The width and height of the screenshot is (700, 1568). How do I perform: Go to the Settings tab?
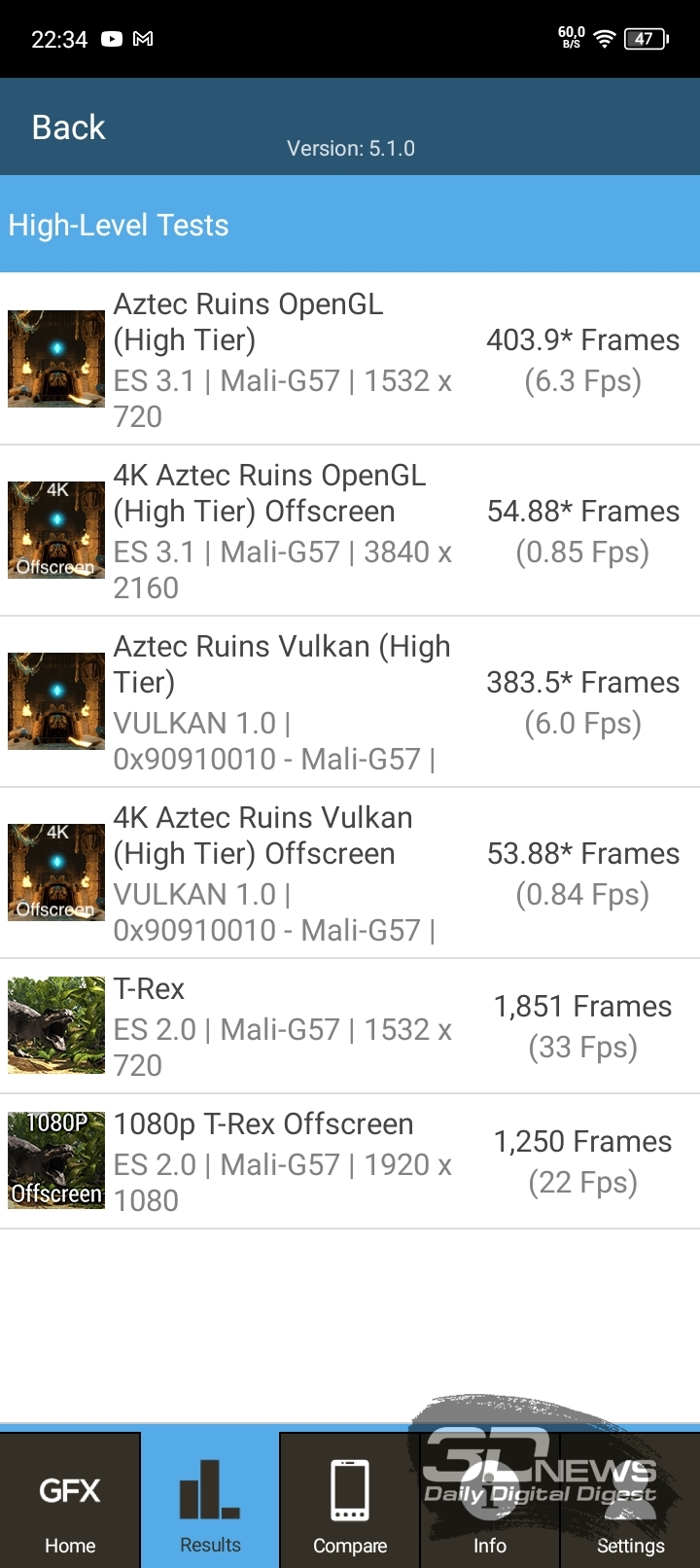point(630,1500)
